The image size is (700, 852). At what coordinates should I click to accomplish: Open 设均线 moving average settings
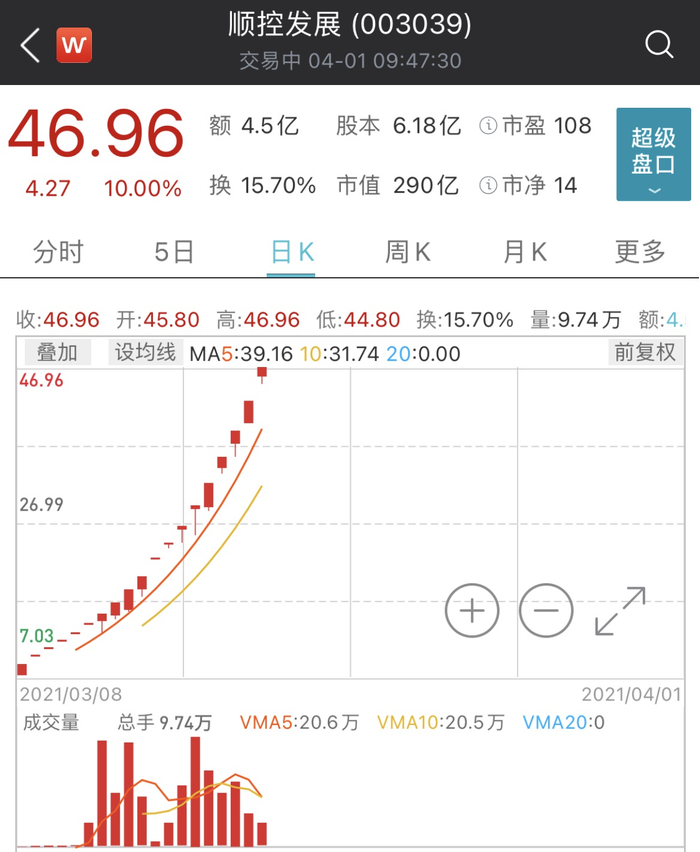(x=145, y=352)
